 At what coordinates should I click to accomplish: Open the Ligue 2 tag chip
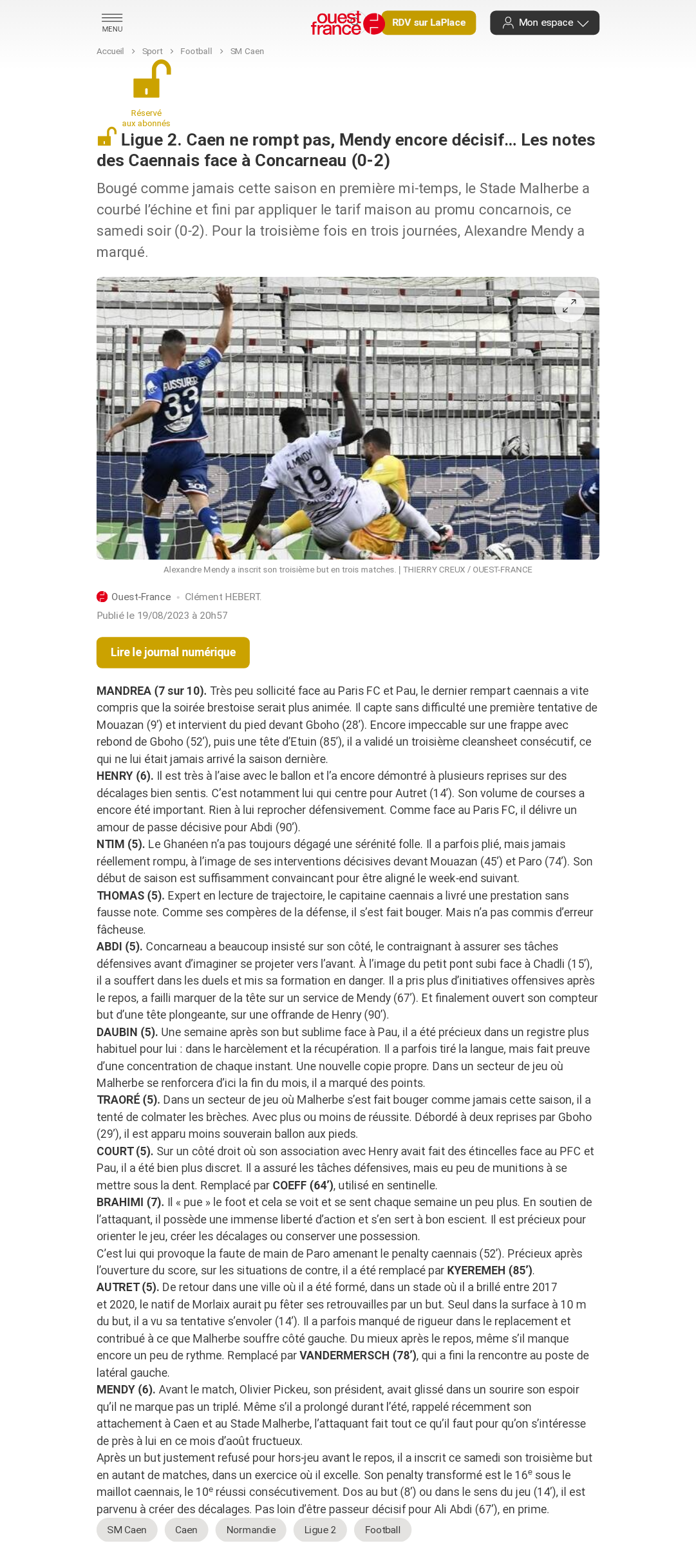(320, 1529)
